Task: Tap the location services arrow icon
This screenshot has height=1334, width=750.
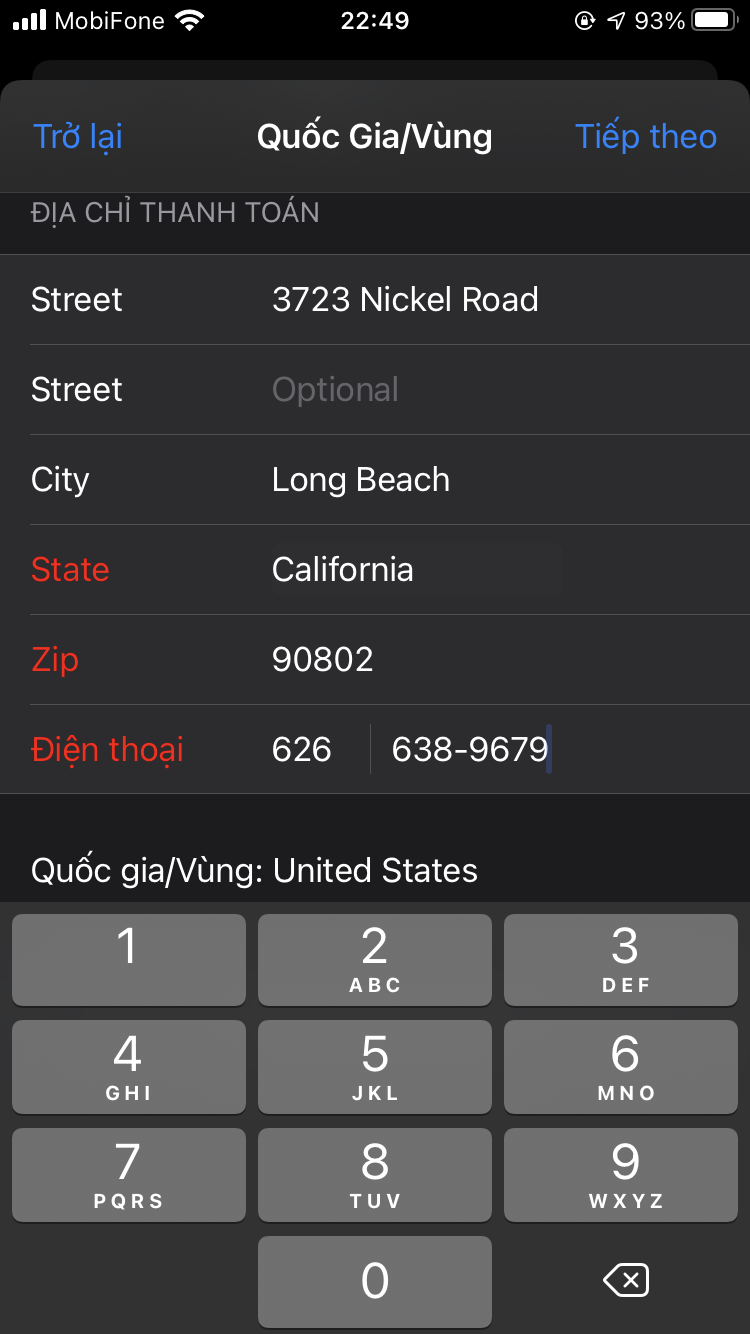Action: 614,18
